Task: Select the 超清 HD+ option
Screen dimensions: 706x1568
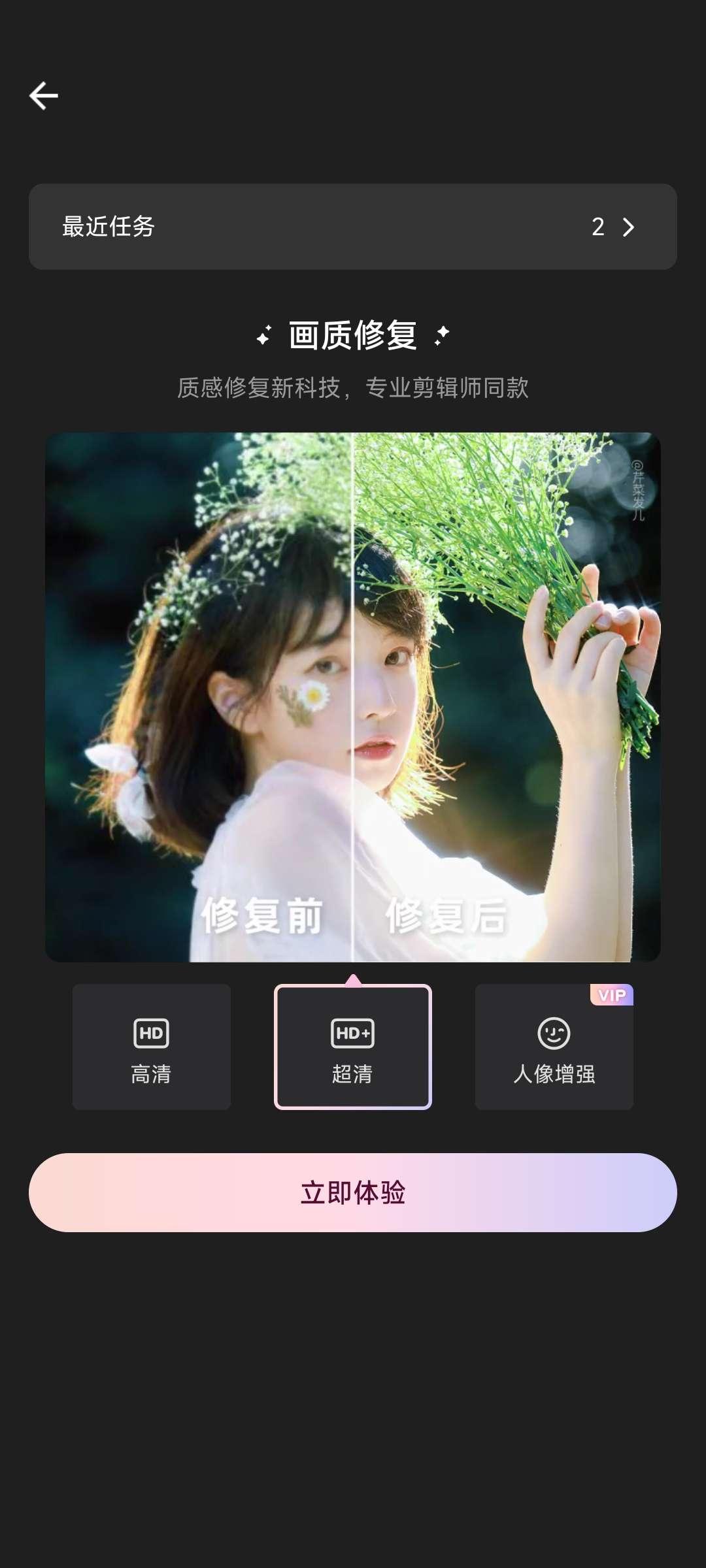Action: 352,1047
